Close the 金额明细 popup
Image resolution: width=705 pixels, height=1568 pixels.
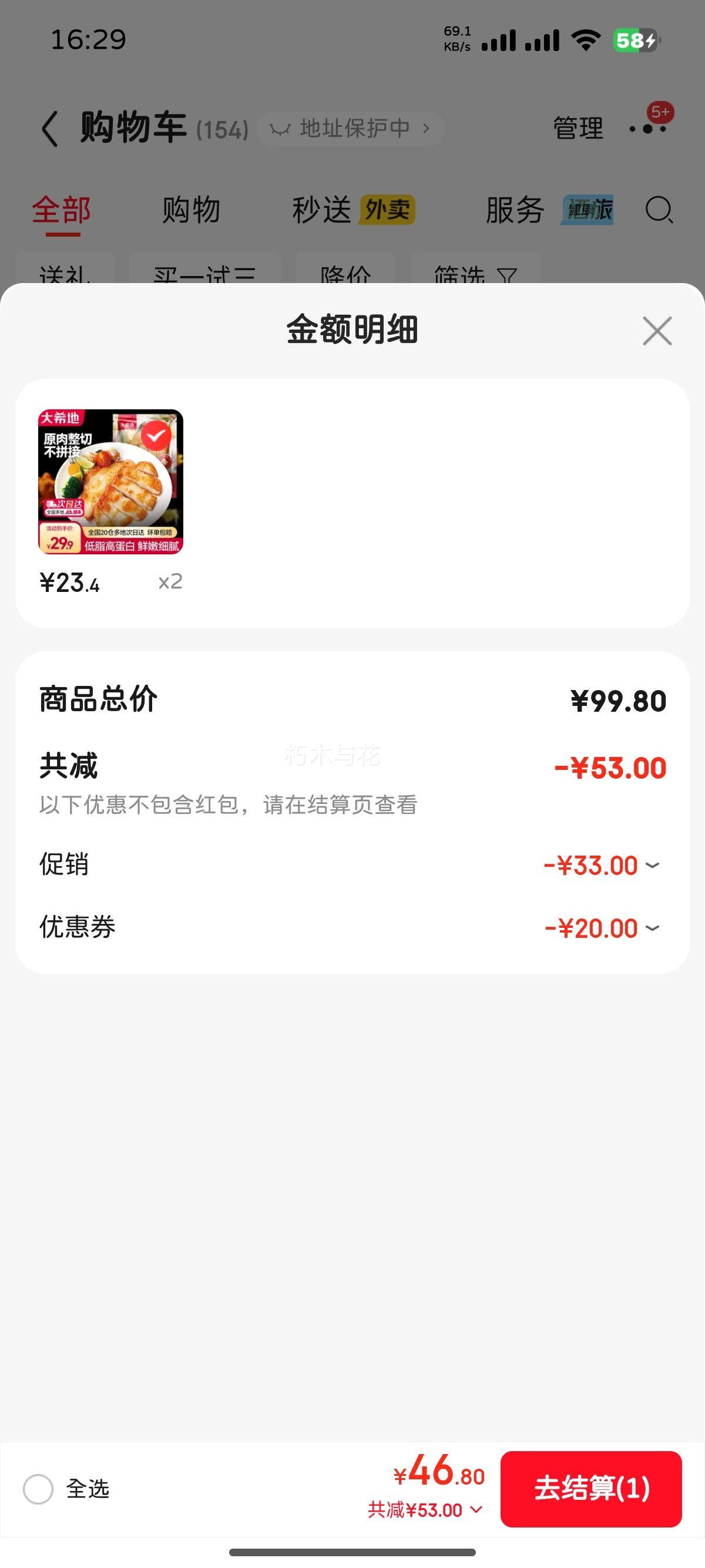tap(657, 331)
